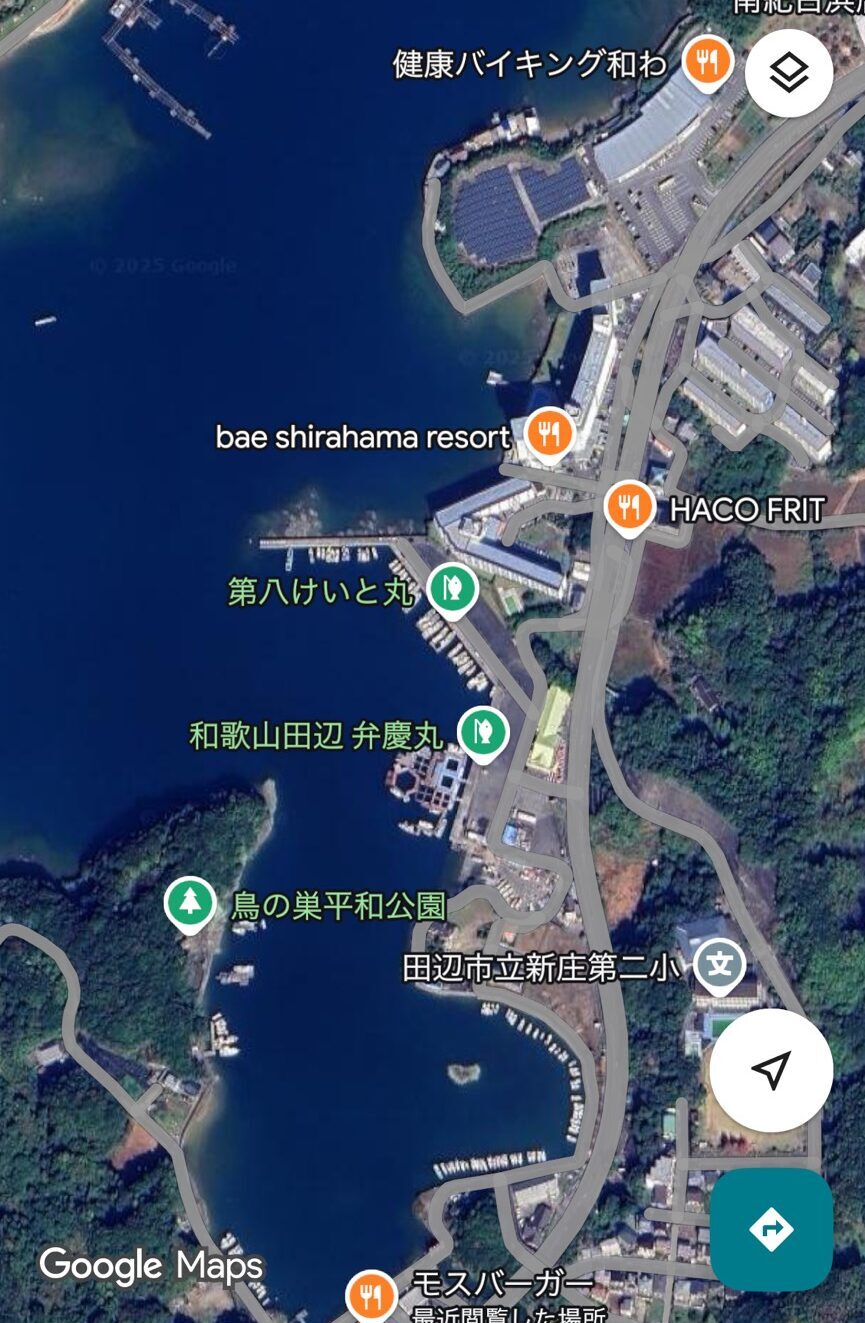Screen dimensions: 865x1323
Task: Select the 鳥の巣平和公園 park pin
Action: [190, 904]
